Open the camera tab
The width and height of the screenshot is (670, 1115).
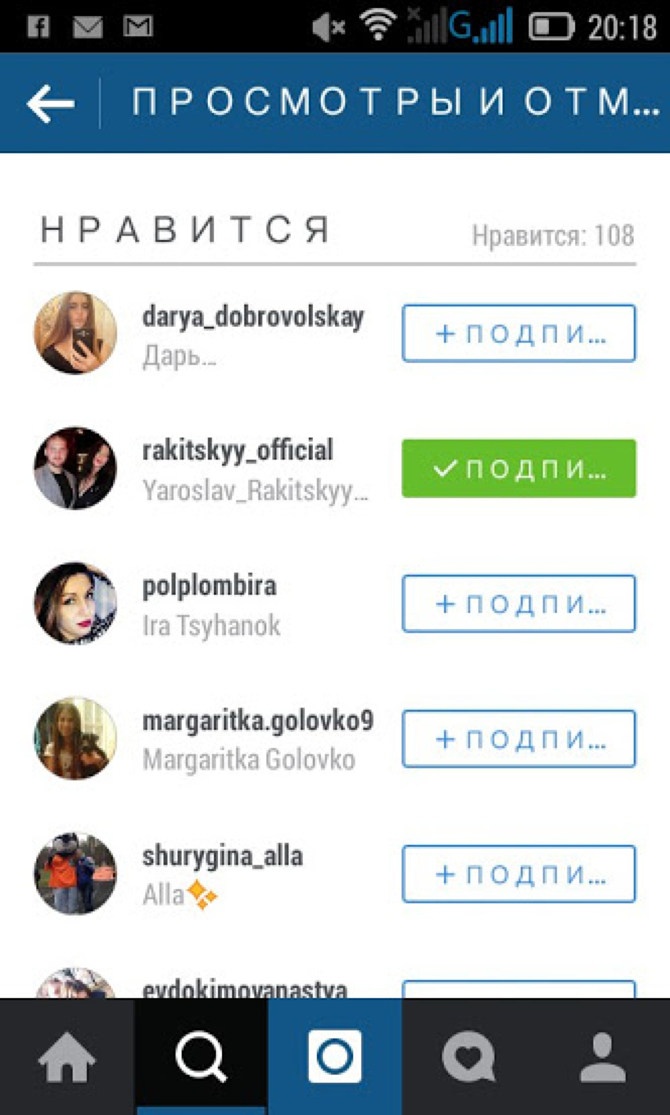click(334, 1057)
